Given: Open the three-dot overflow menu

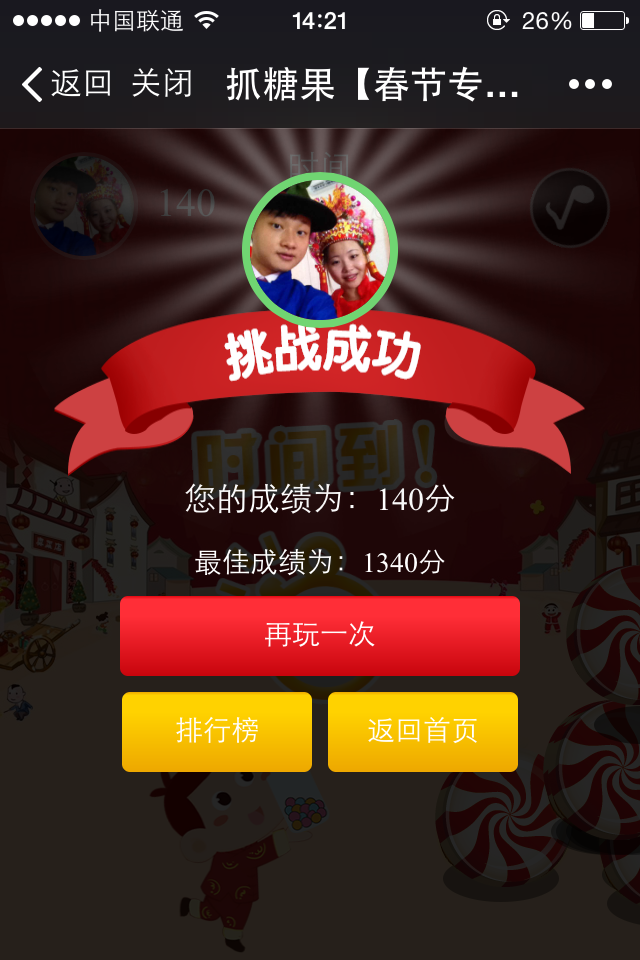Looking at the screenshot, I should coord(590,84).
